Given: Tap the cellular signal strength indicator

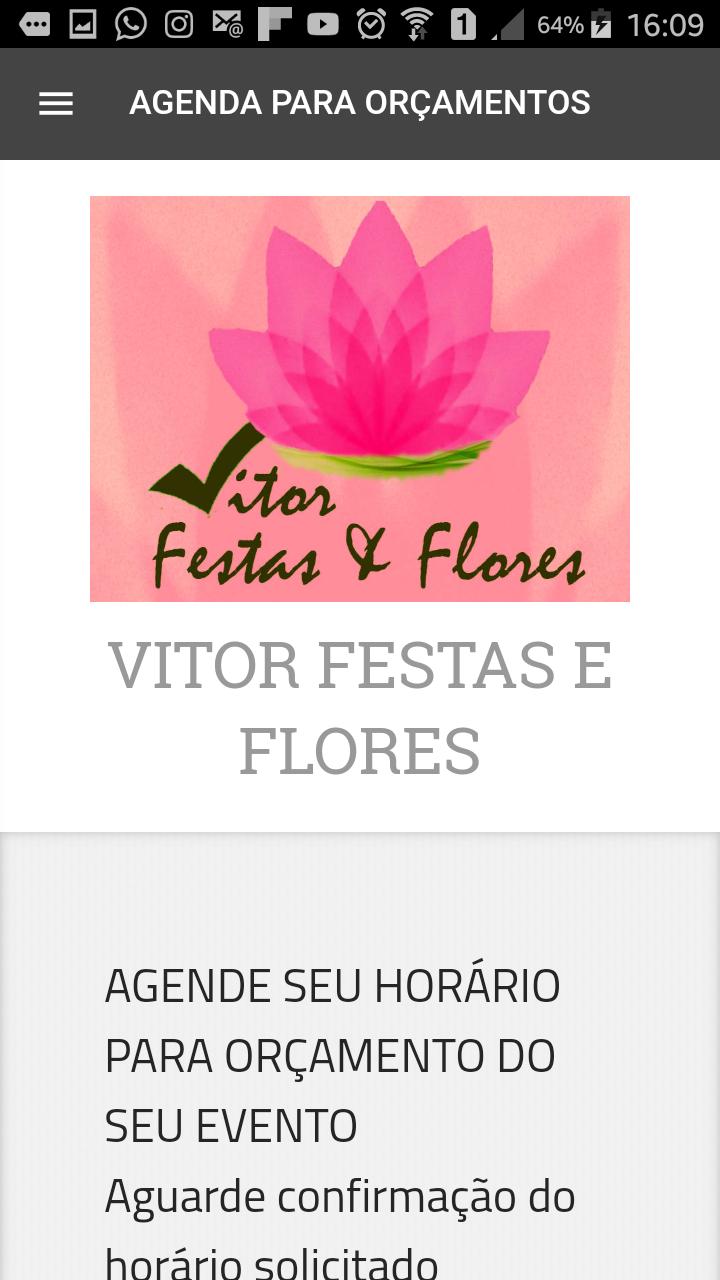Looking at the screenshot, I should click(505, 23).
